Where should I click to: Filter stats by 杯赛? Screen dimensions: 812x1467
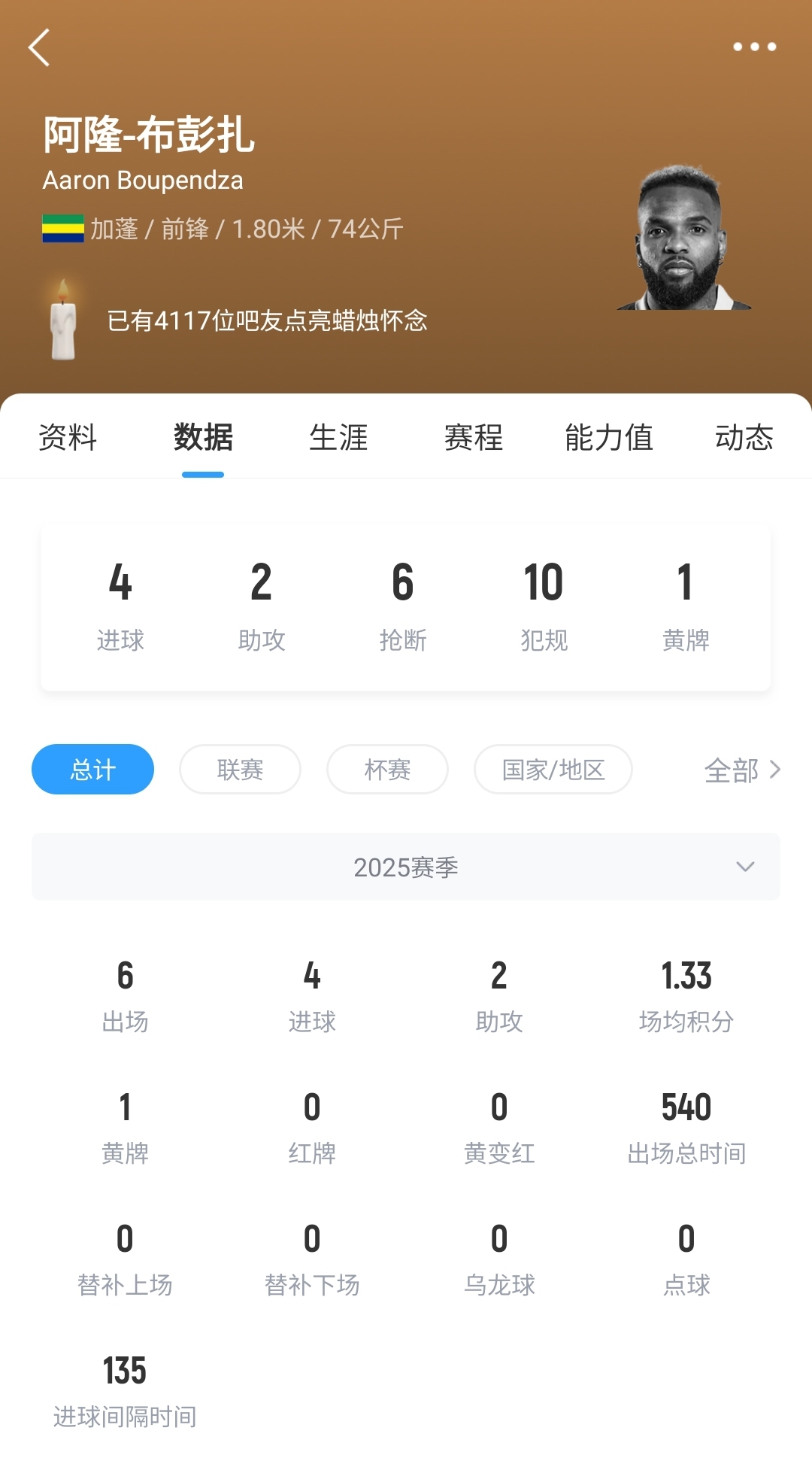tap(387, 769)
